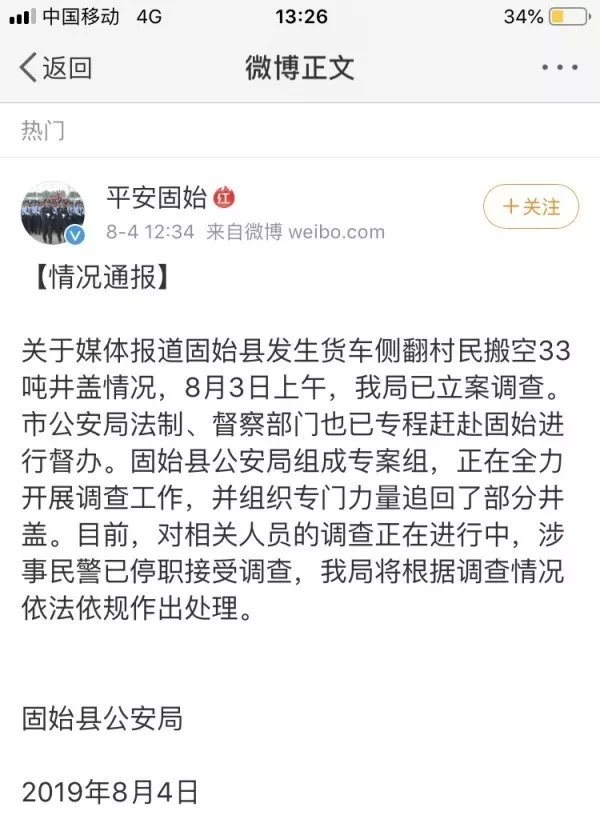
Task: Open the three-dot overflow menu
Action: pos(559,68)
